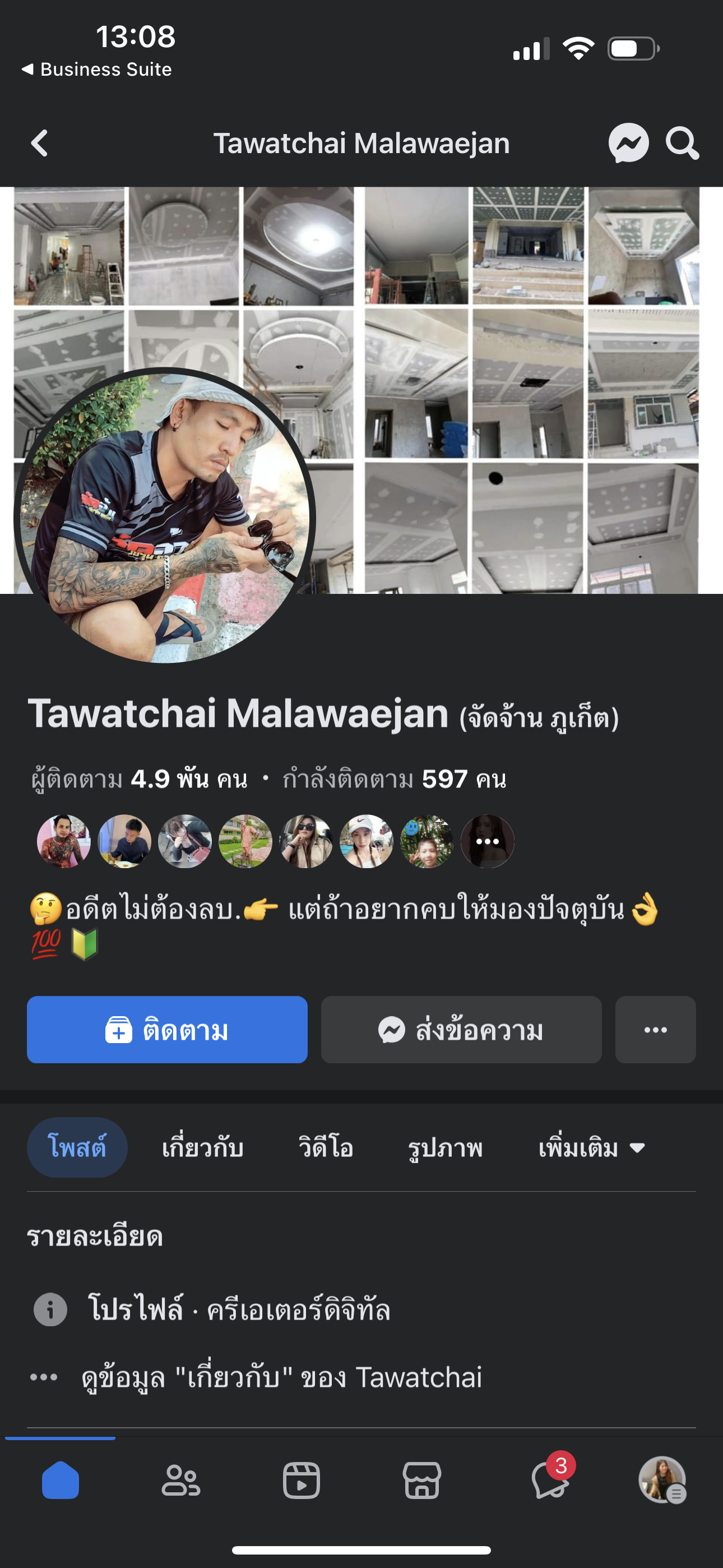The image size is (723, 1568).
Task: Open ดูข้อมูล "เกี่ยวกับ" ของ Tawatchai
Action: pyautogui.click(x=281, y=1377)
